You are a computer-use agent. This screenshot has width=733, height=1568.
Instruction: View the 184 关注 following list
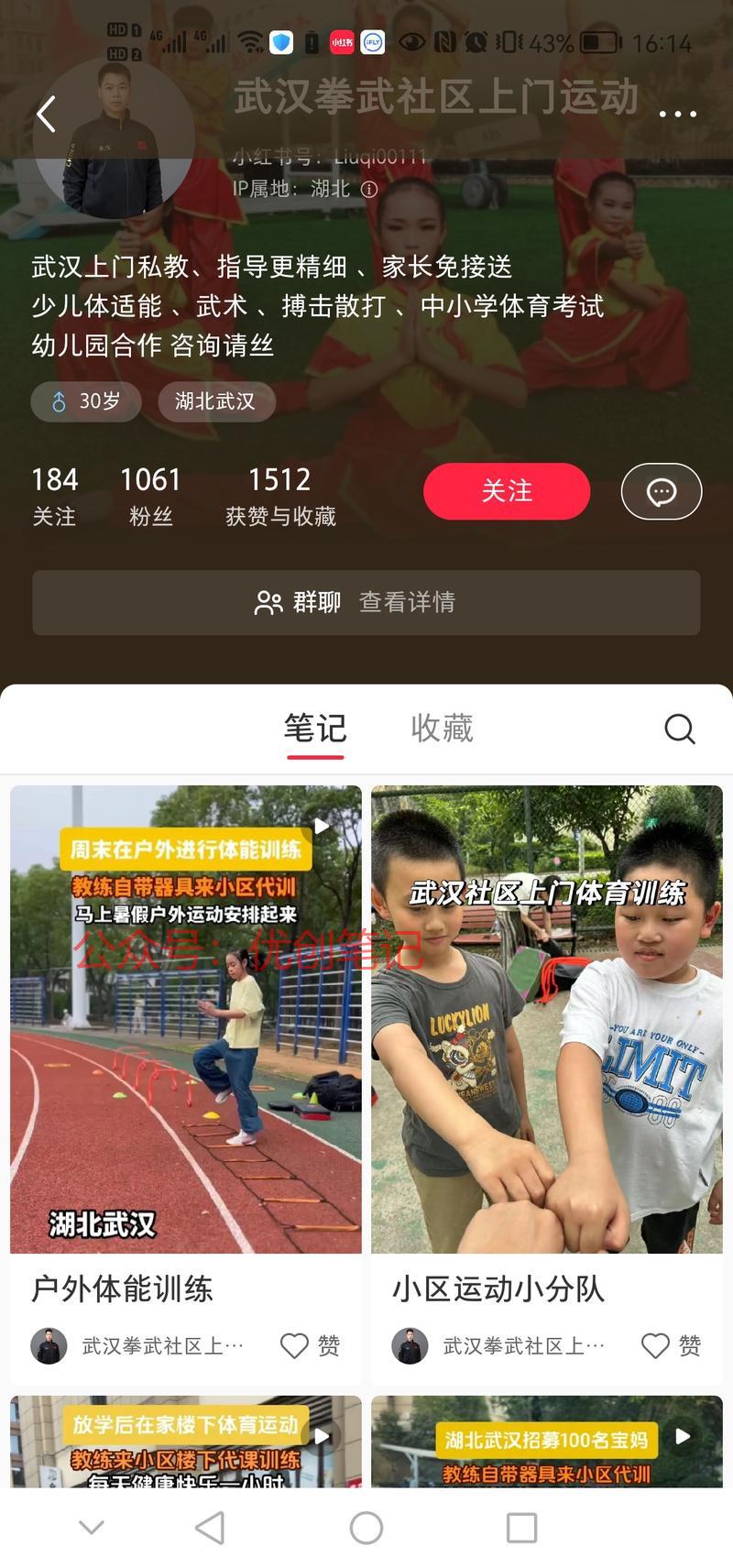[x=54, y=495]
